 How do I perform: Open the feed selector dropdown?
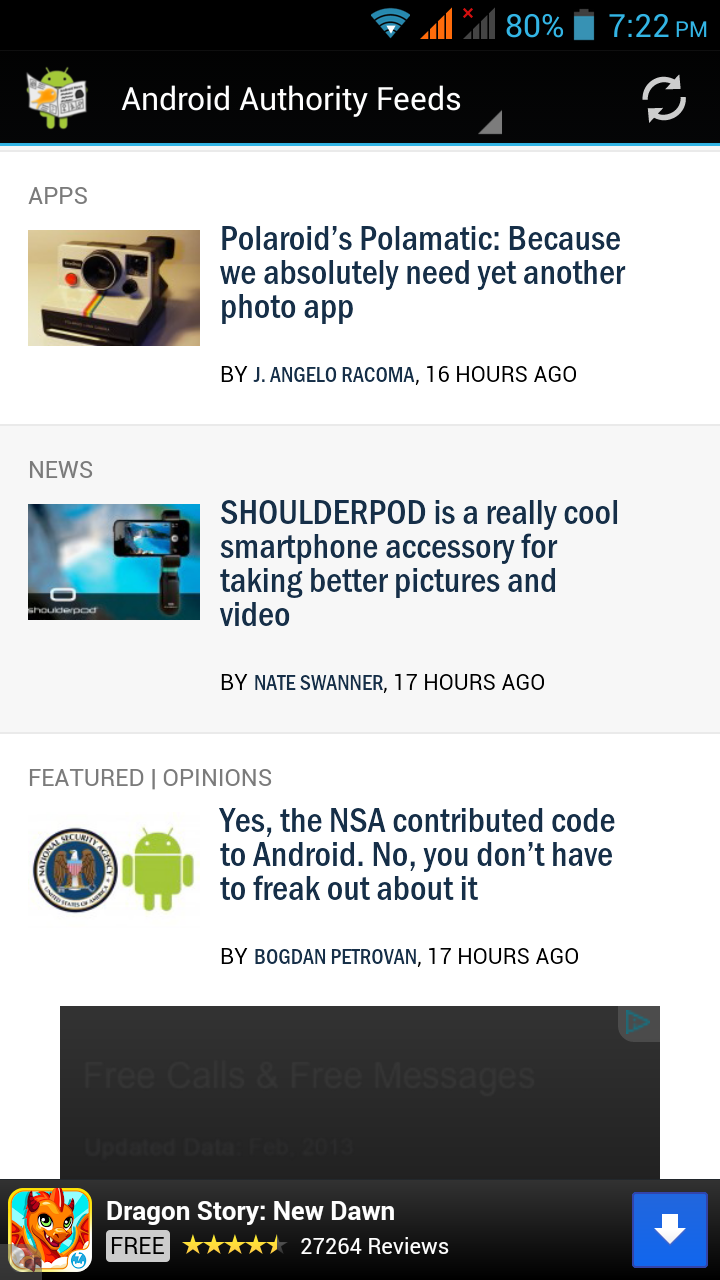click(x=490, y=122)
